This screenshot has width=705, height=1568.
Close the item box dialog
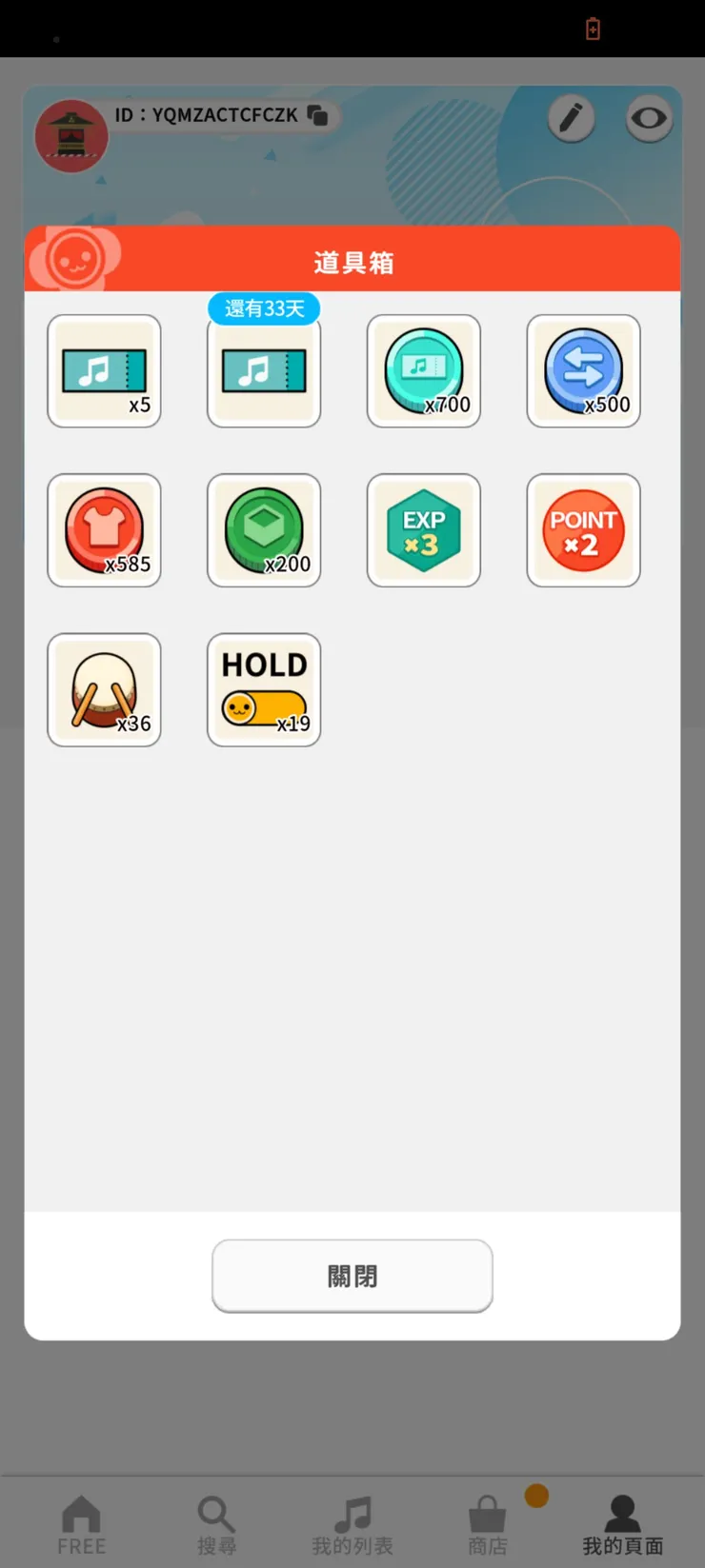coord(352,1276)
